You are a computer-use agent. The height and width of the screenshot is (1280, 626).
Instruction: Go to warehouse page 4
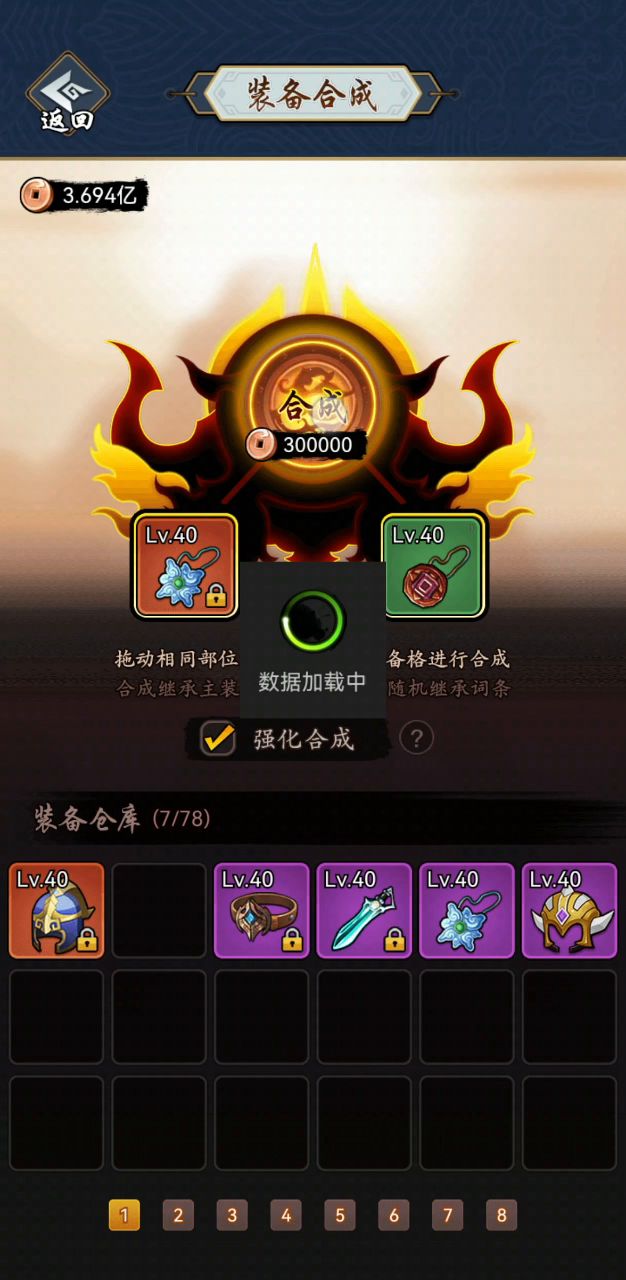click(286, 1215)
